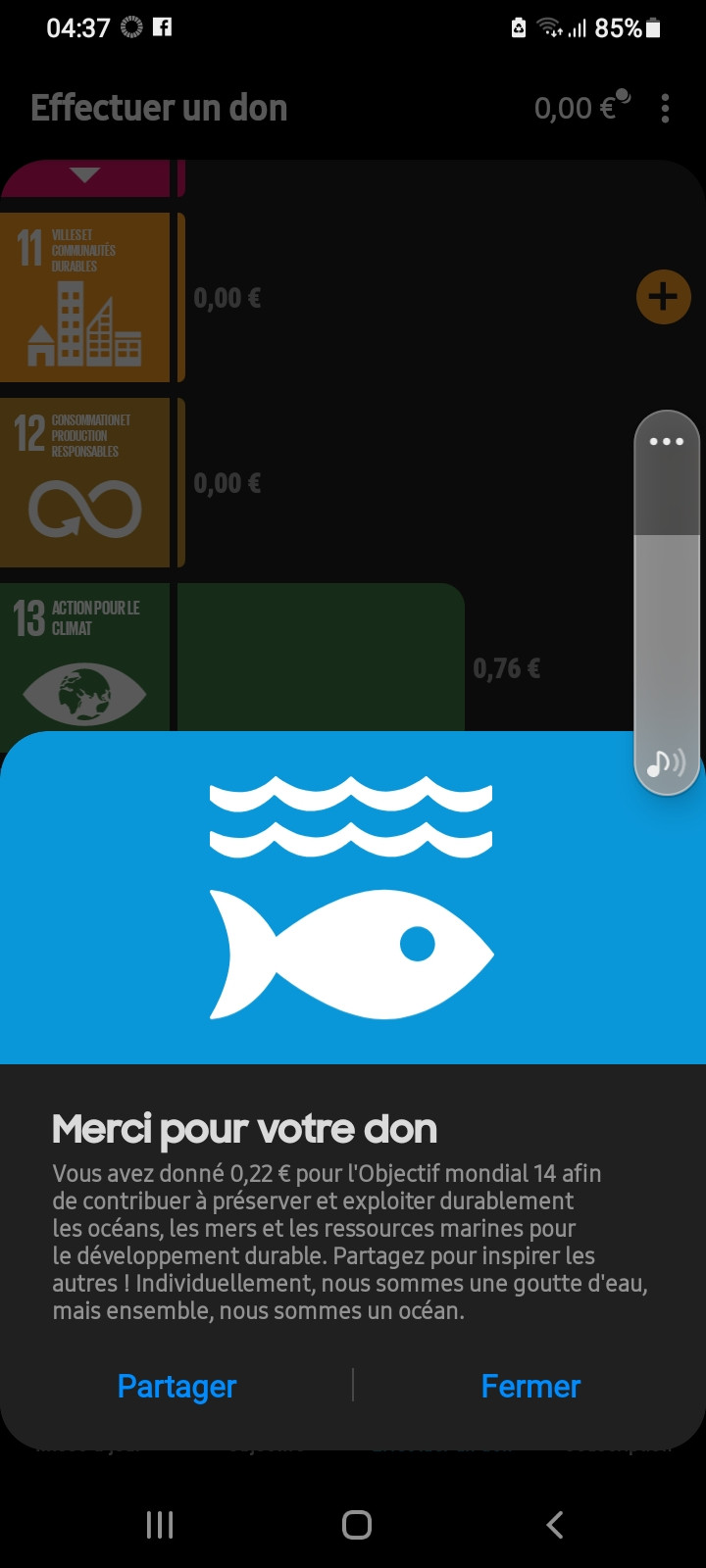Image resolution: width=706 pixels, height=1568 pixels.
Task: Open goal 11 Villes et communautés durables tile
Action: click(86, 297)
